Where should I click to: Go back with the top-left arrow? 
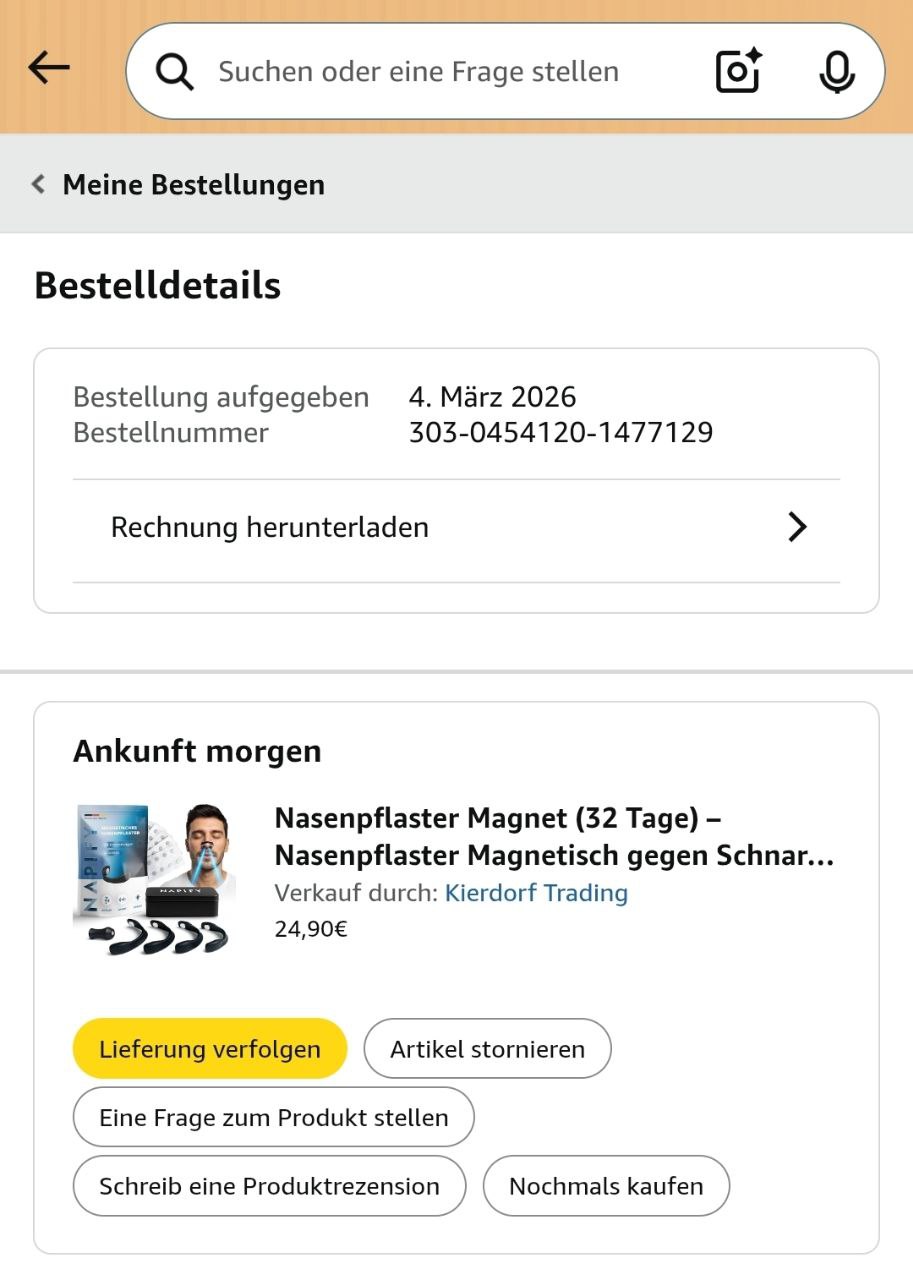pos(49,68)
